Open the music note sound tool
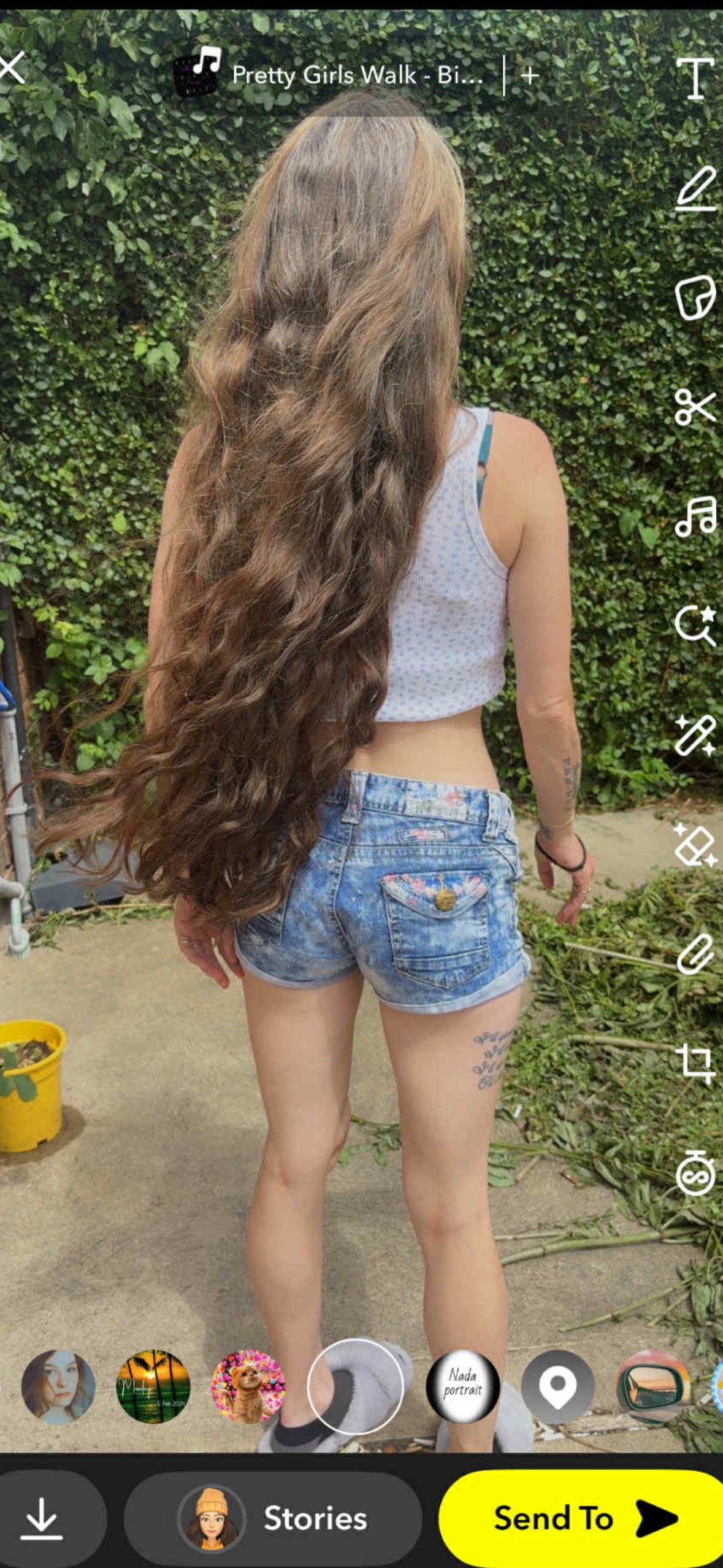Viewport: 723px width, 1568px height. tap(696, 517)
